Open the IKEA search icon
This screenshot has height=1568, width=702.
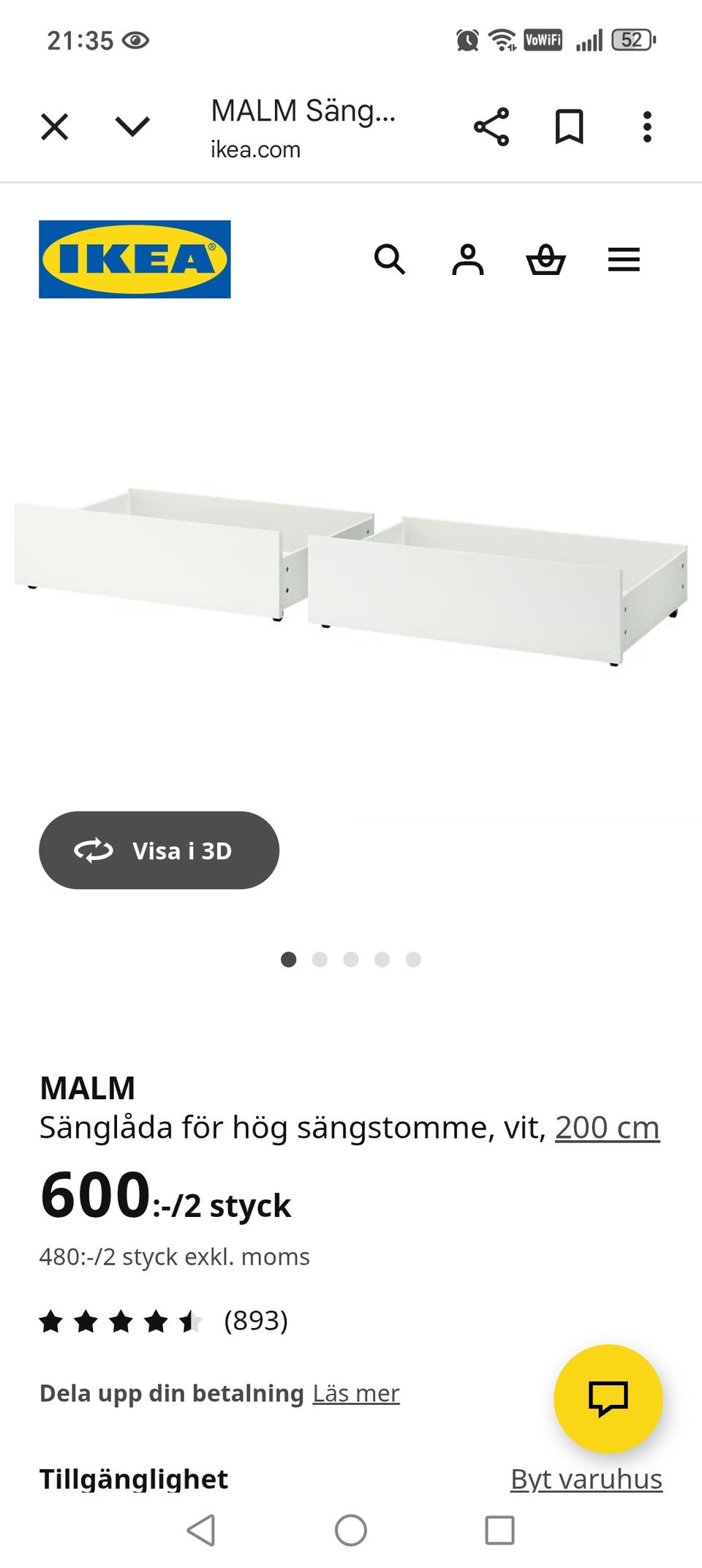click(x=391, y=260)
